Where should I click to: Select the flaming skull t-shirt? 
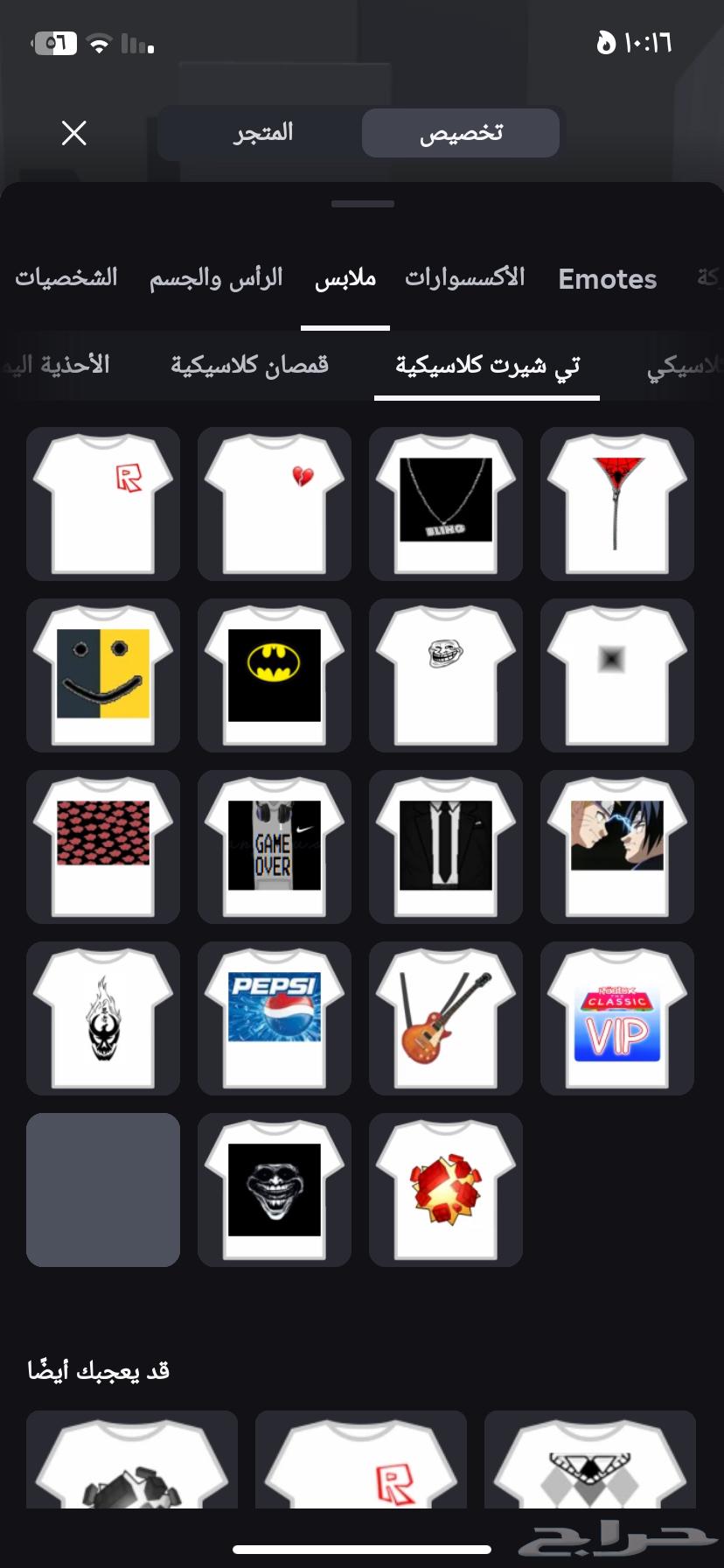point(103,1018)
